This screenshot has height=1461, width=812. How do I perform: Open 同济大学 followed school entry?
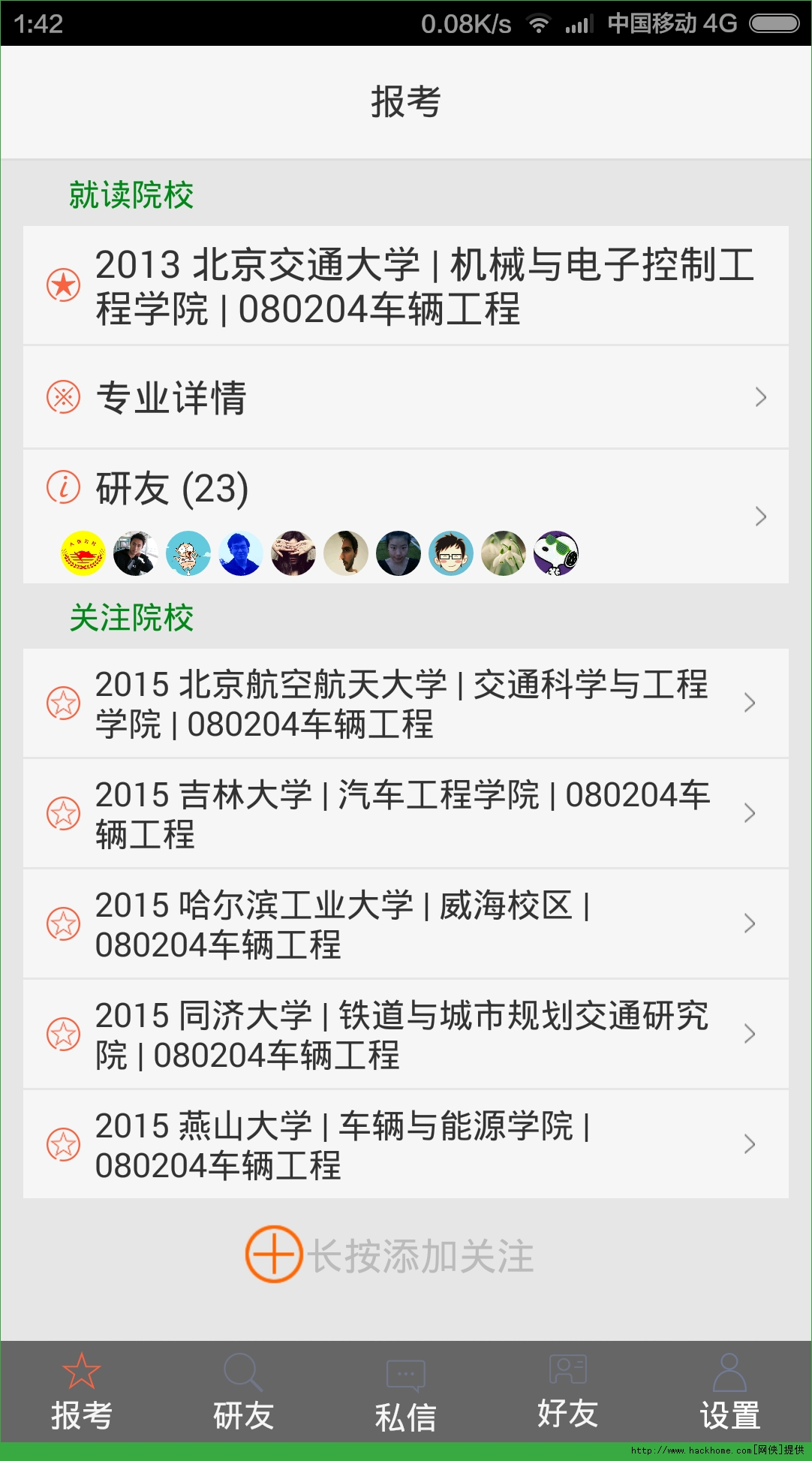[405, 1035]
